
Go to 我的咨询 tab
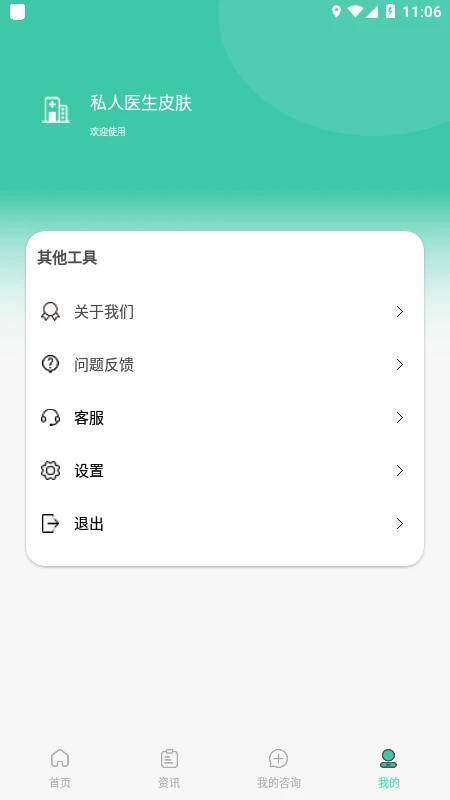[279, 768]
